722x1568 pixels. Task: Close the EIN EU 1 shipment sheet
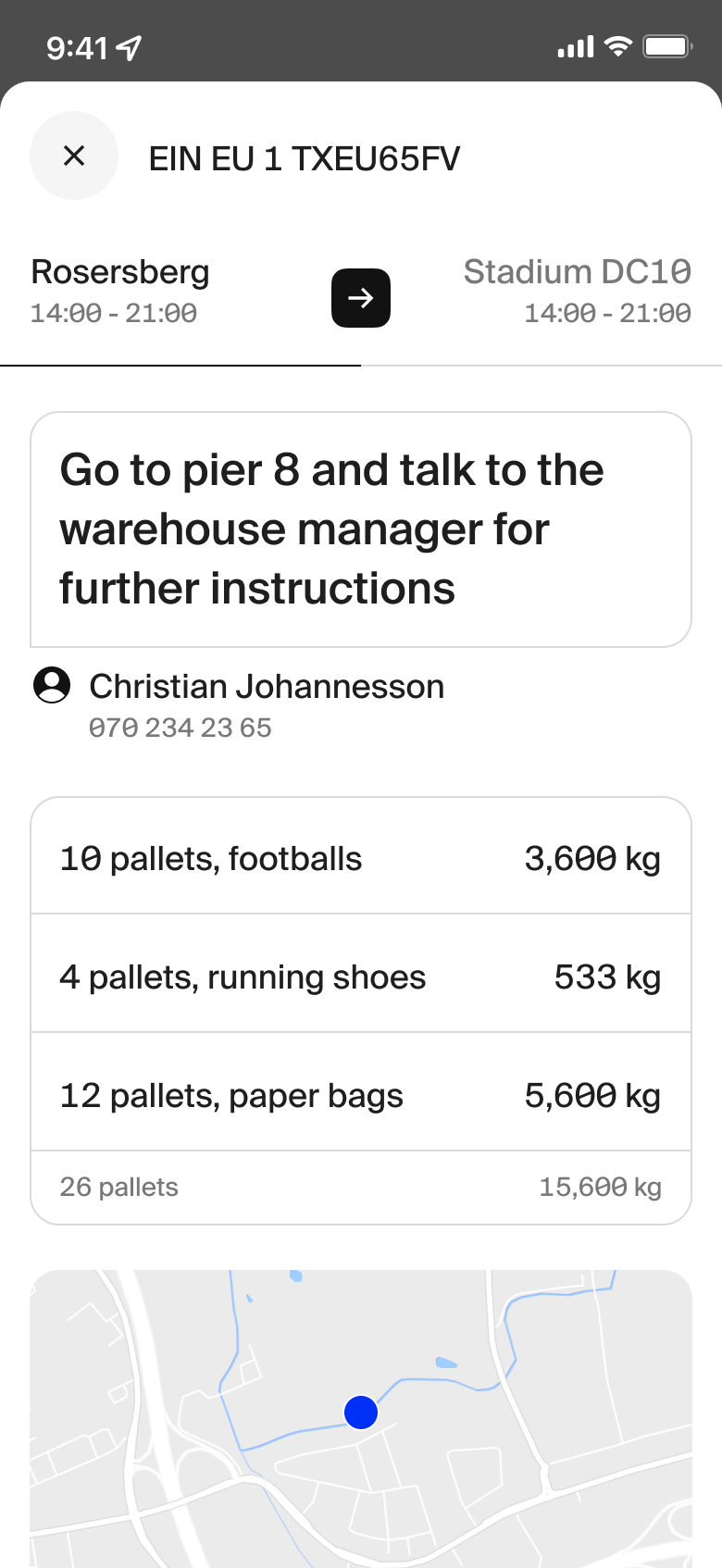(74, 156)
